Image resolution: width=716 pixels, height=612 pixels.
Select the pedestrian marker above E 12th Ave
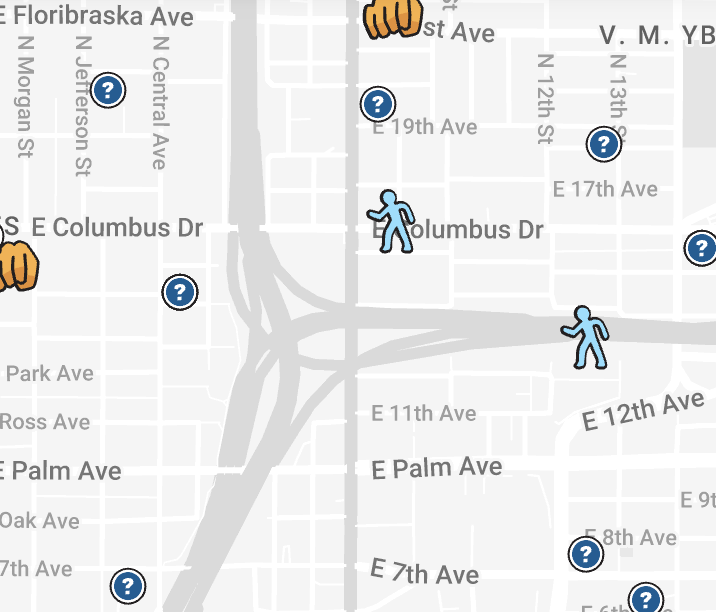click(585, 337)
